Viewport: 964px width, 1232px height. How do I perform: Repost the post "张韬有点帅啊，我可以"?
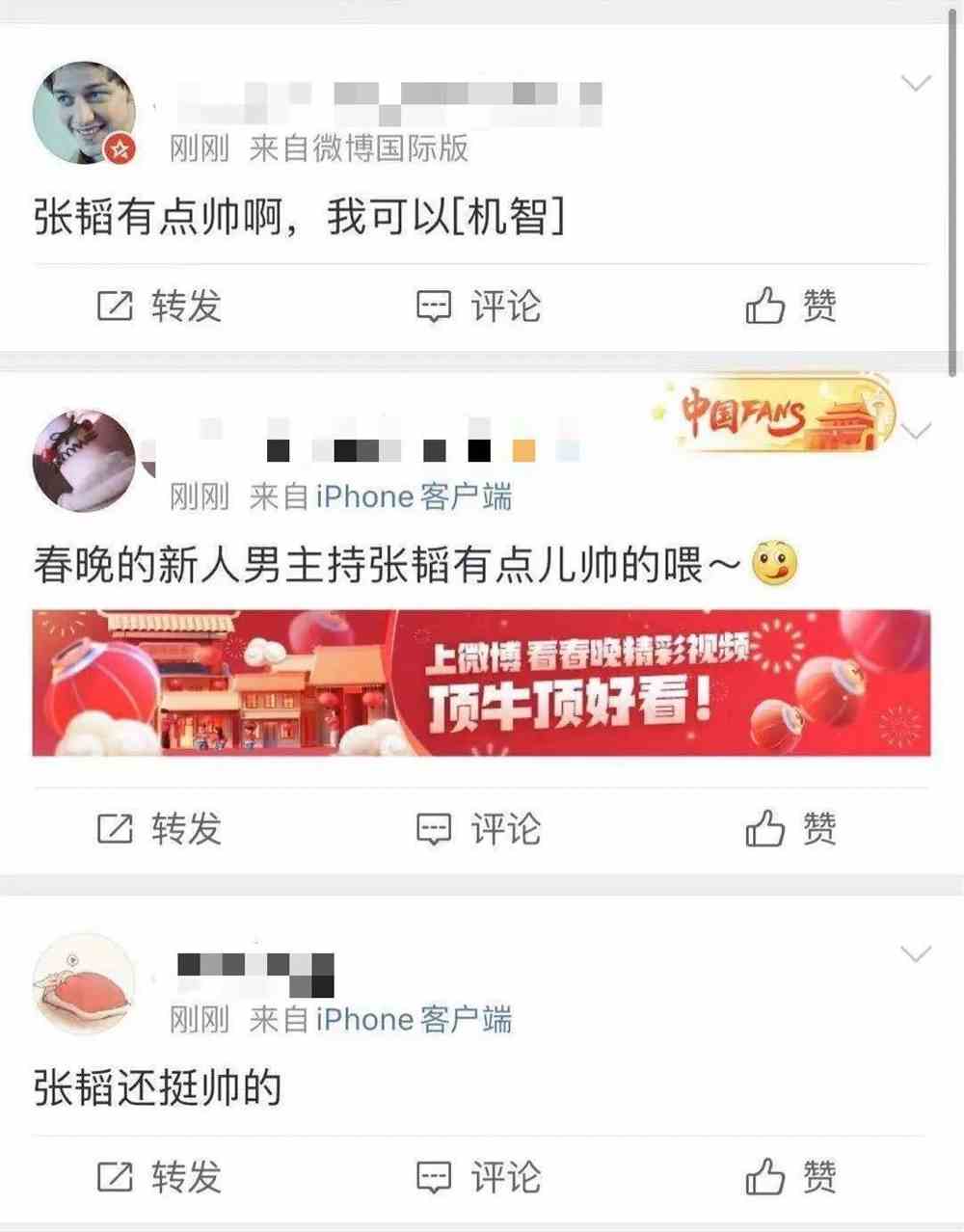[x=159, y=307]
